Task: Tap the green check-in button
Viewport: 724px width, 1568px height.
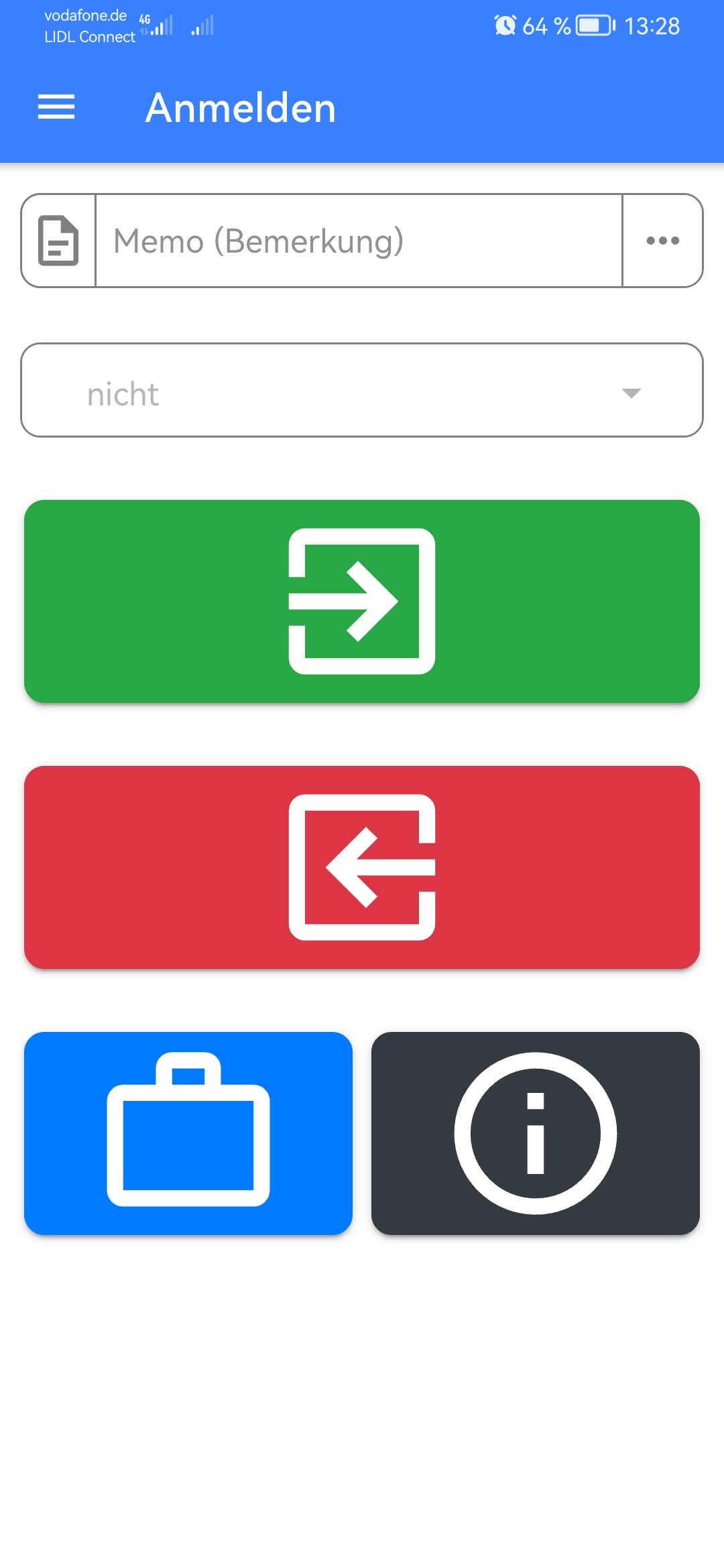Action: coord(362,601)
